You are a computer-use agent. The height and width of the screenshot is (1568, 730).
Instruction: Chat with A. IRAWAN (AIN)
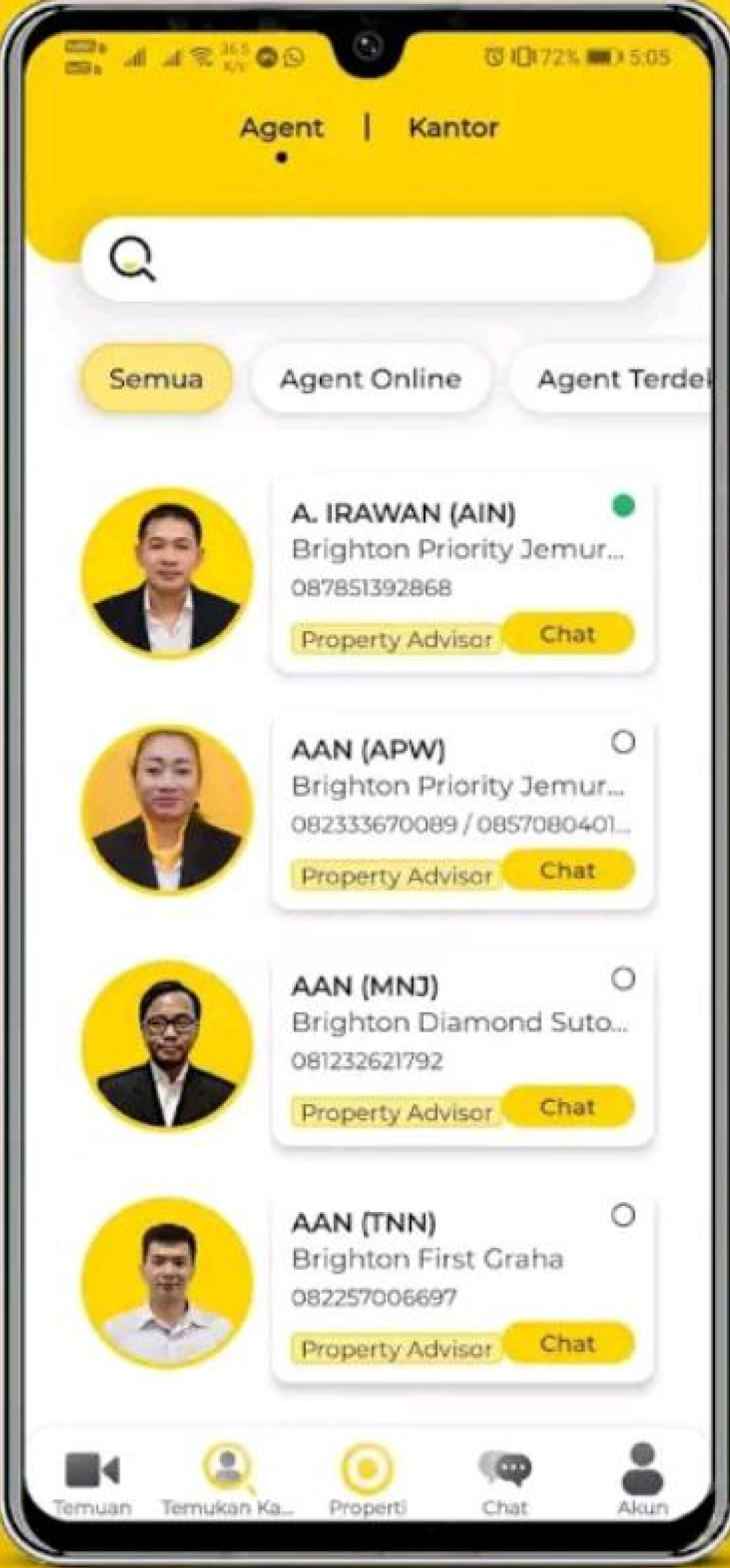(x=568, y=634)
